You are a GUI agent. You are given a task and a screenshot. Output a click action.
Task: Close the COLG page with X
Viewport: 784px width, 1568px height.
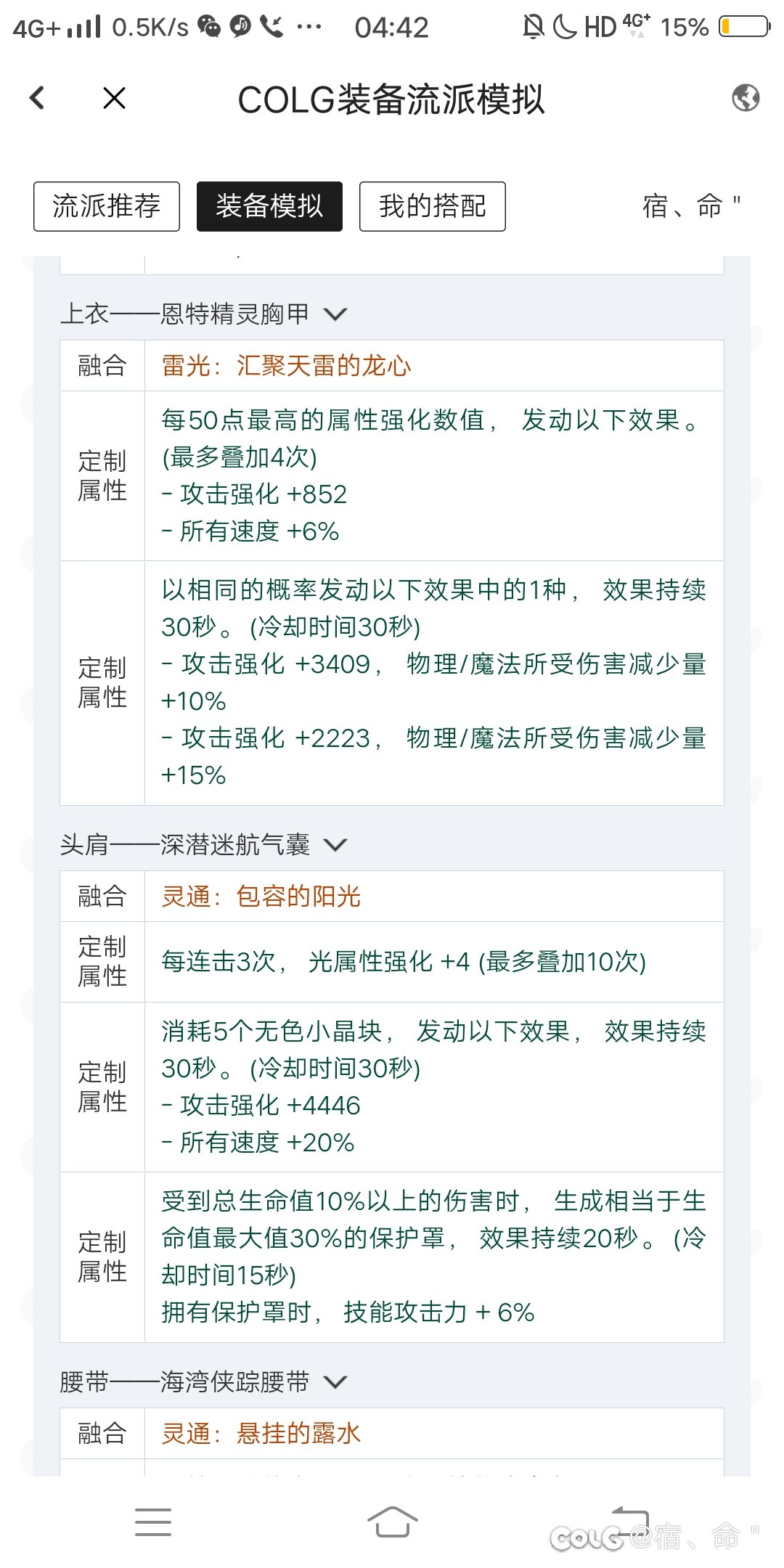coord(114,98)
